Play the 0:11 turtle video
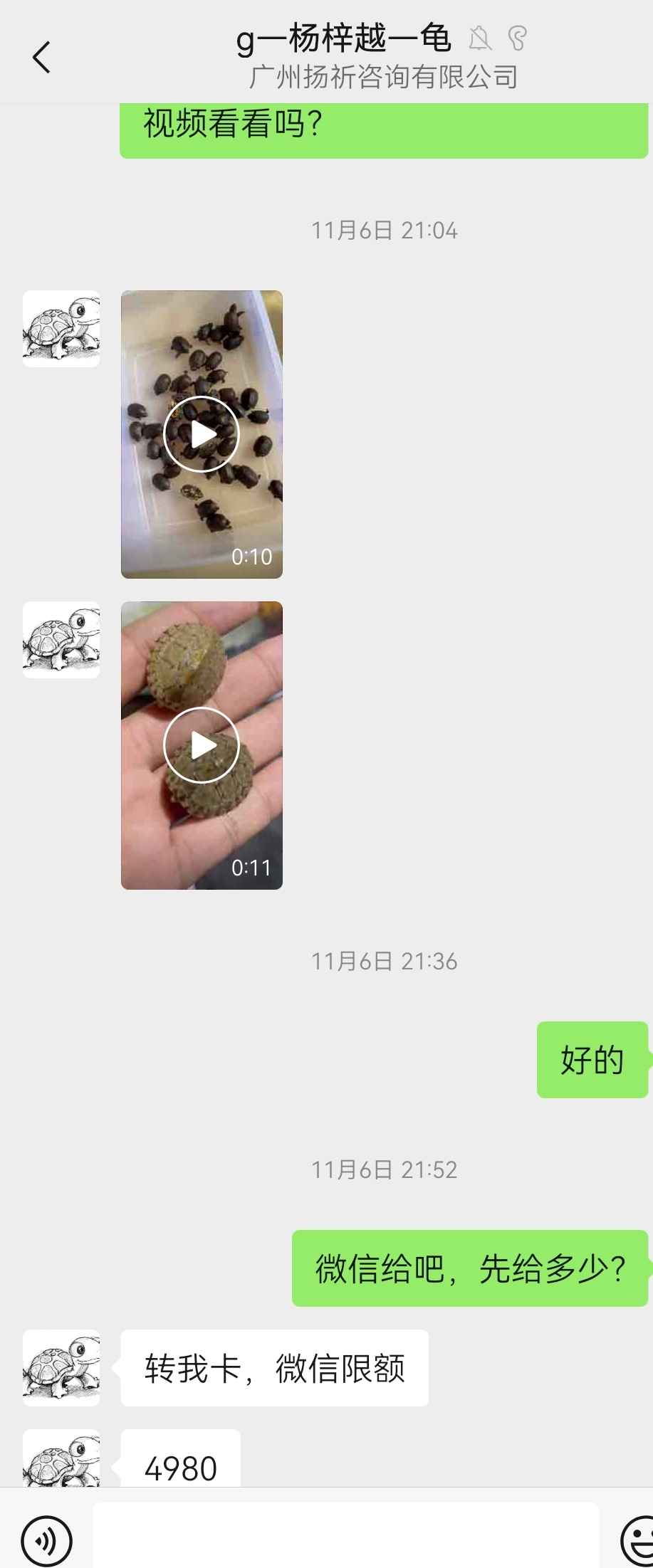 pos(202,745)
